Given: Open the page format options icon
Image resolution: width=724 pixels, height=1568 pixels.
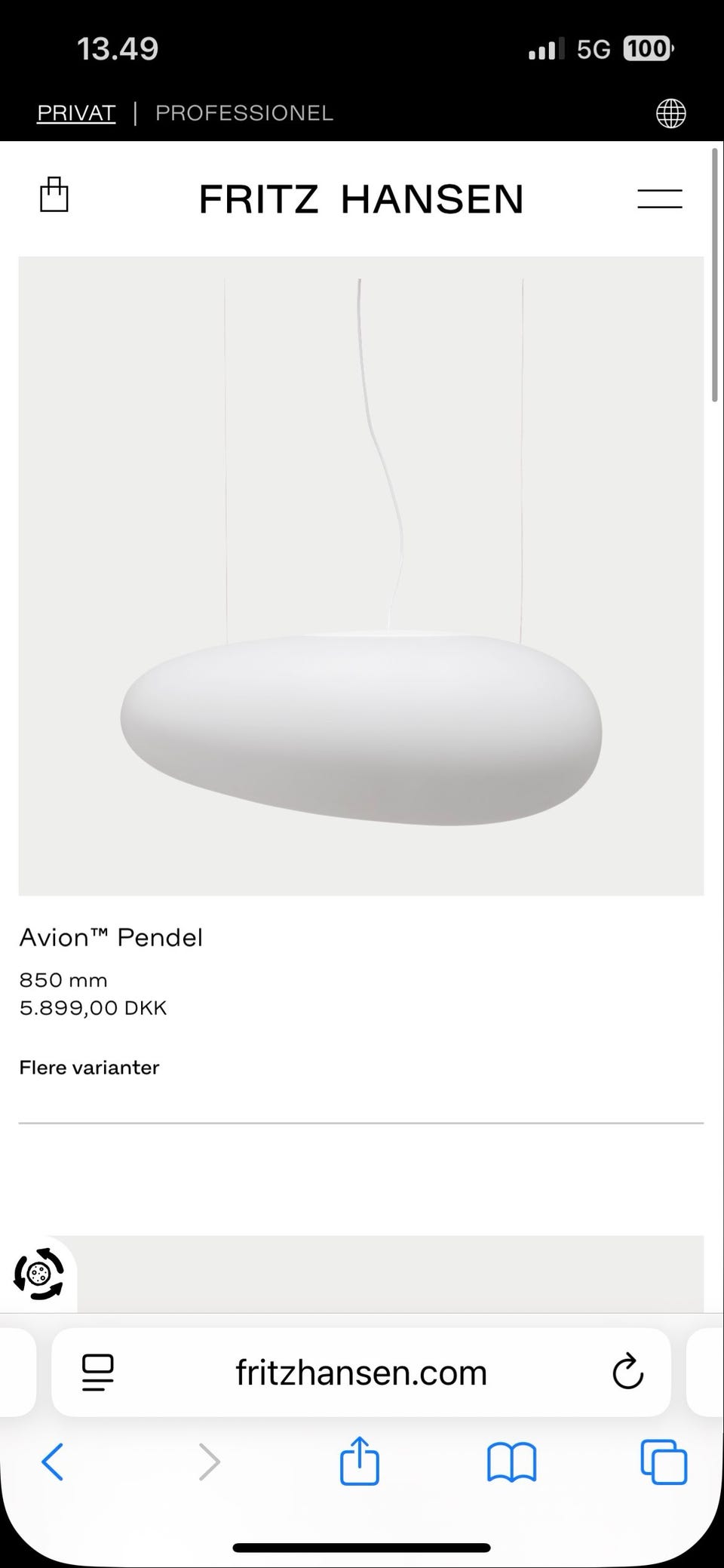Looking at the screenshot, I should pyautogui.click(x=97, y=1372).
